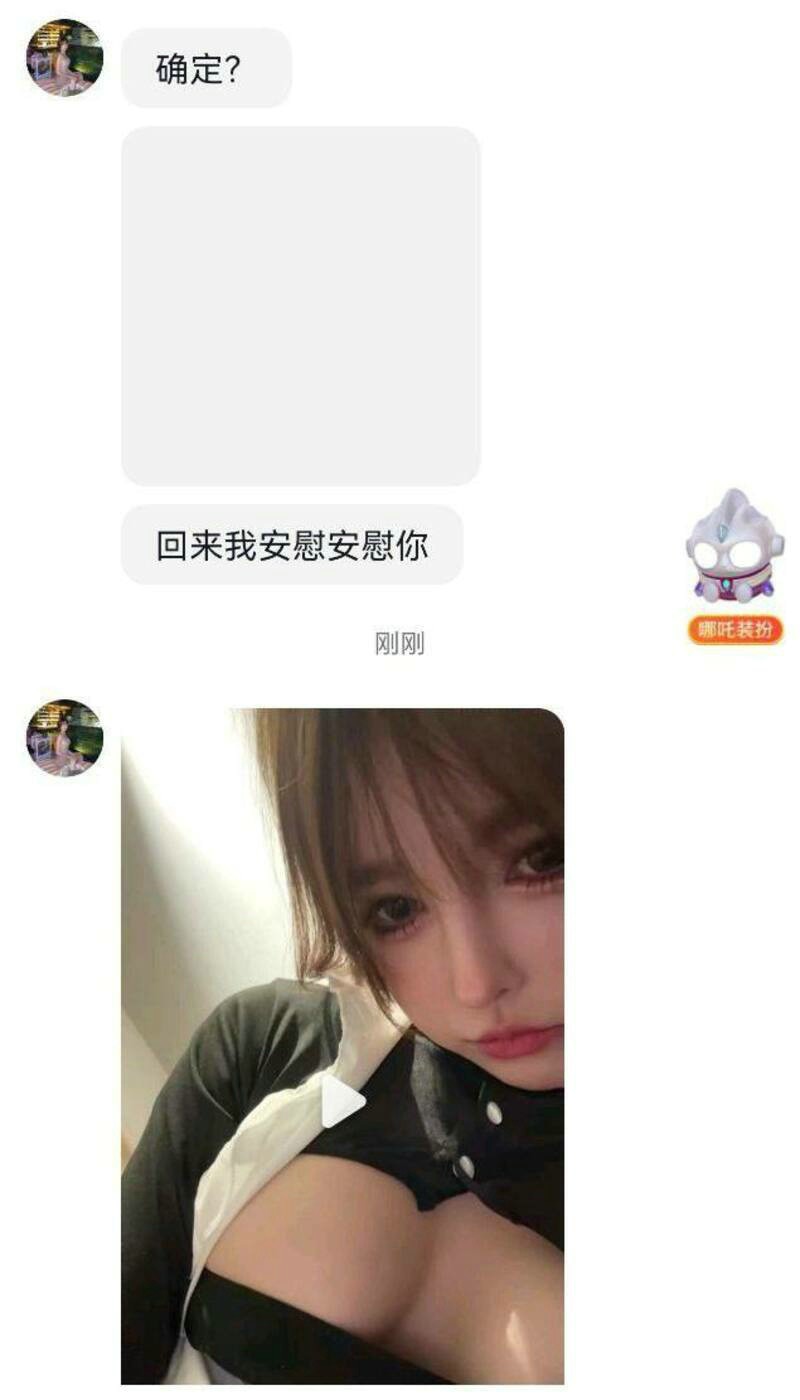Tap the 哪吒装扮 badge

tap(735, 630)
